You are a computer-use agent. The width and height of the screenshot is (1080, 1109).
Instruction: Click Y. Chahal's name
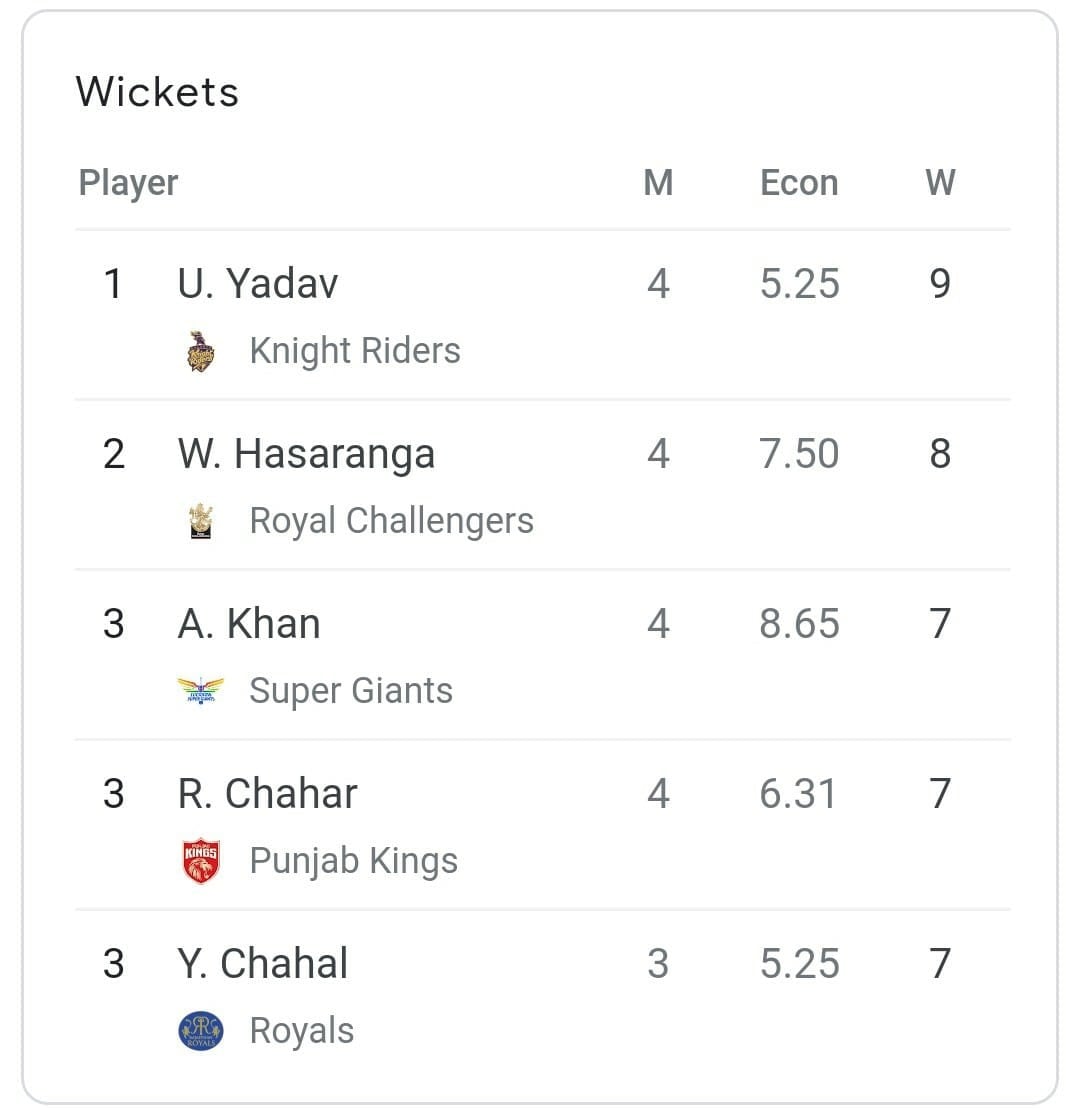pyautogui.click(x=262, y=962)
